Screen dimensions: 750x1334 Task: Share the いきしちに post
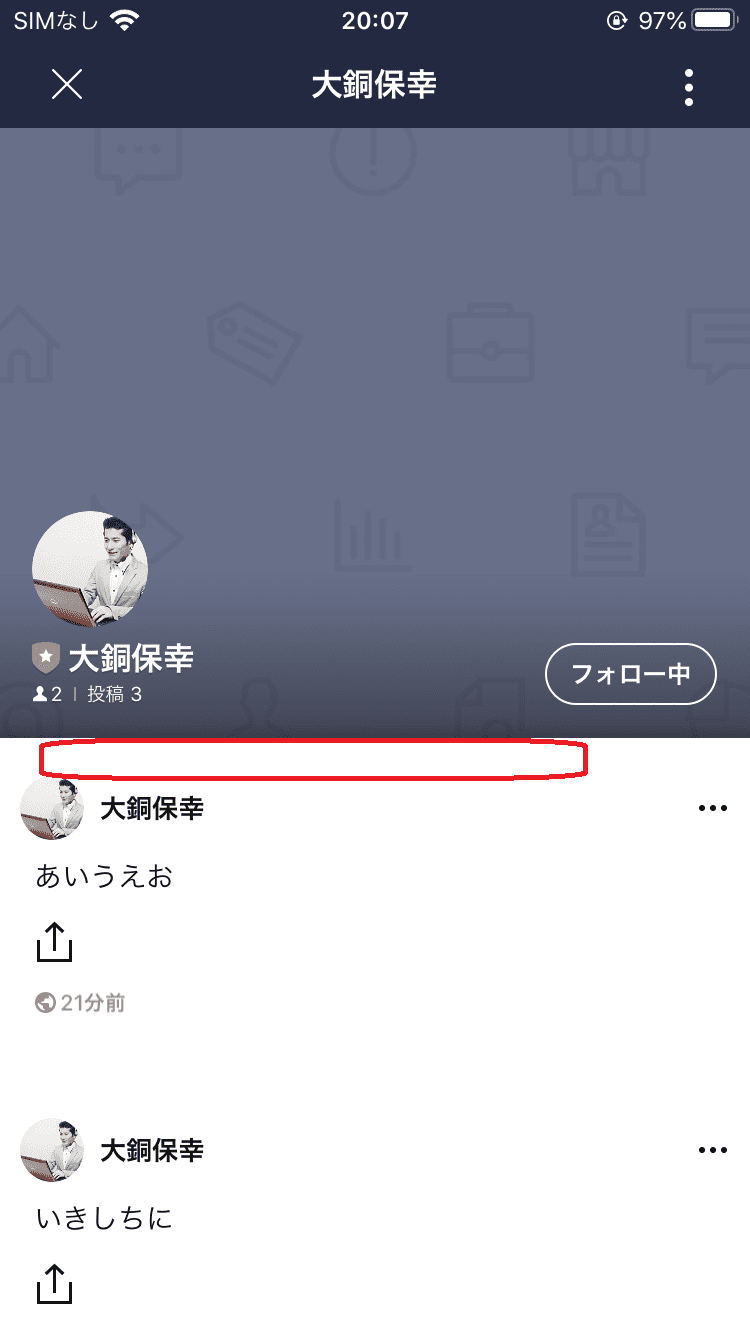click(x=55, y=1284)
